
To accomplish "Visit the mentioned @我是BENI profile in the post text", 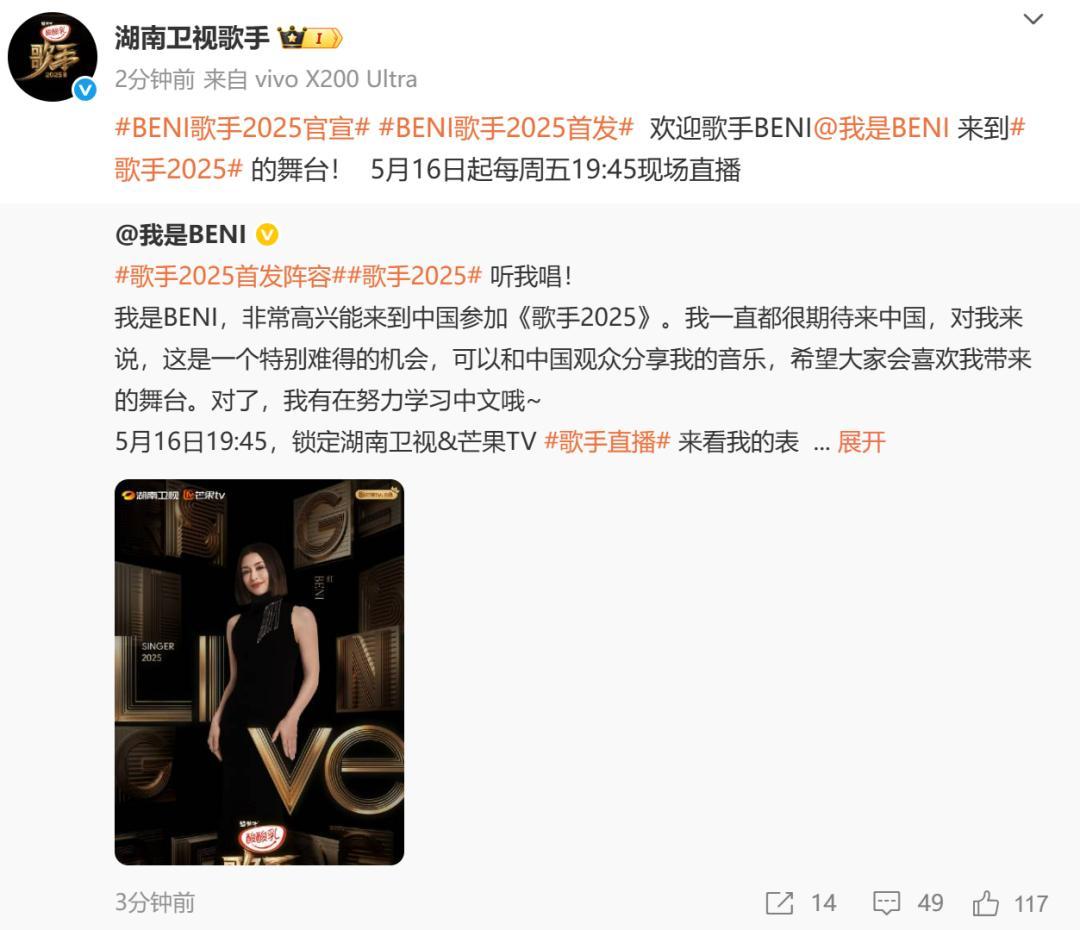I will click(x=880, y=128).
